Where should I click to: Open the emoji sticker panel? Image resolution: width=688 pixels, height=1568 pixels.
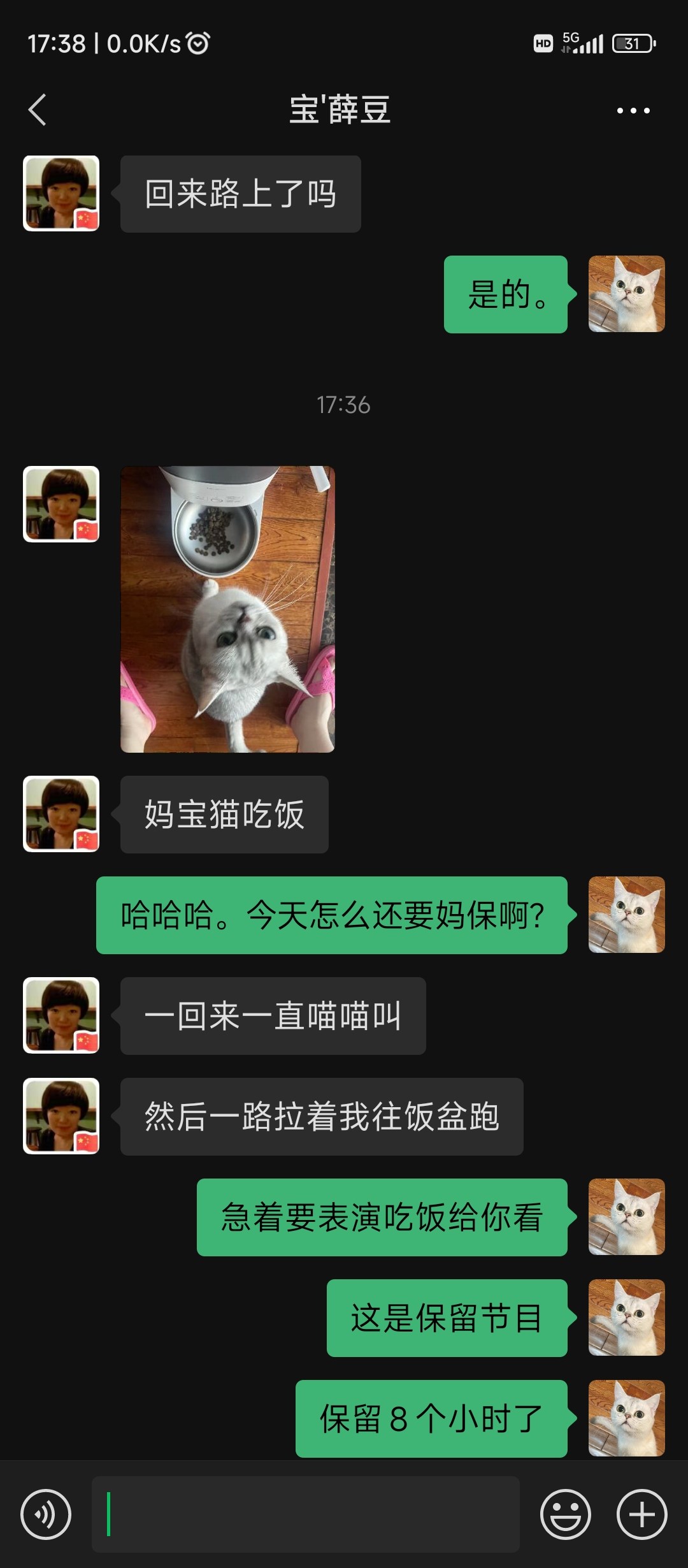coord(565,1514)
